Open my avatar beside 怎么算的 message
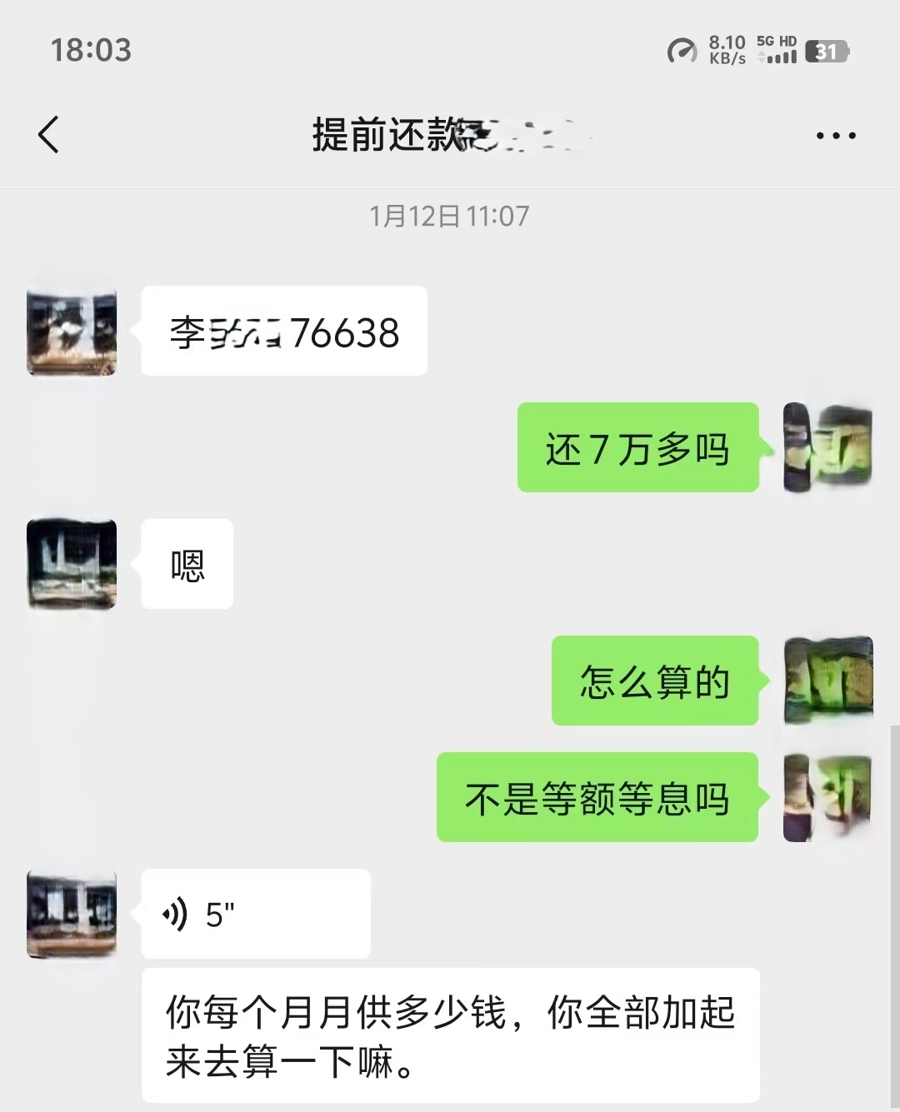Viewport: 900px width, 1112px height. [x=828, y=681]
